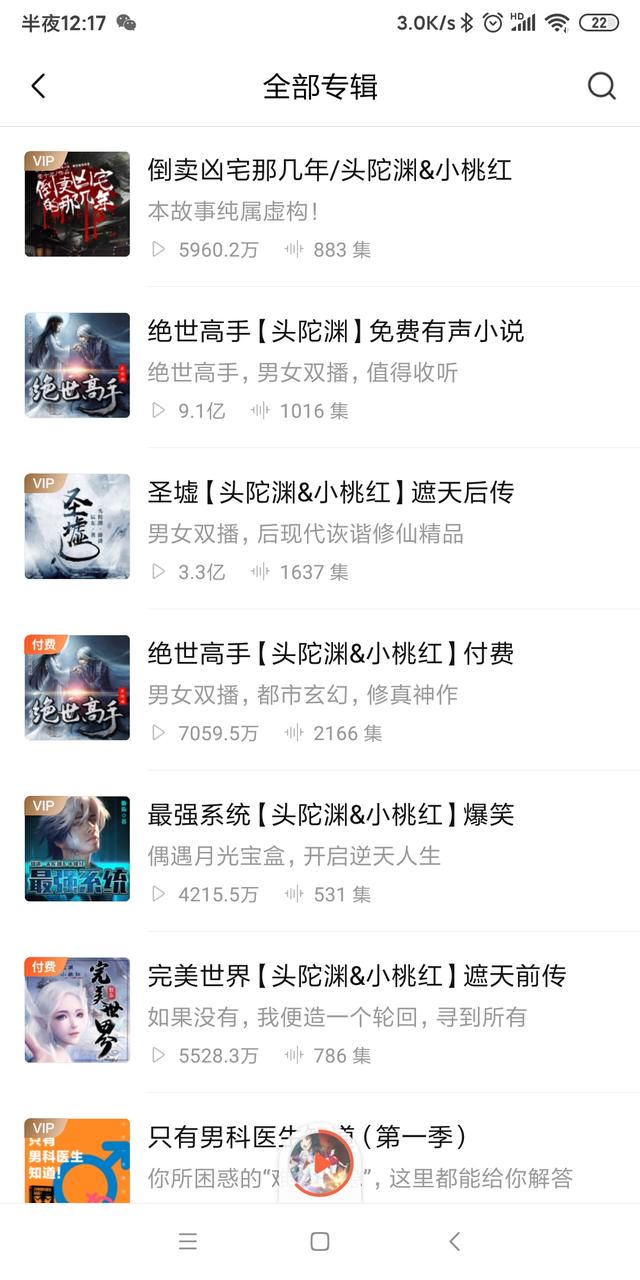This screenshot has height=1280, width=640.
Task: Open the album 圣墟【头陀渊&小桃红】遮天后传
Action: tap(320, 528)
